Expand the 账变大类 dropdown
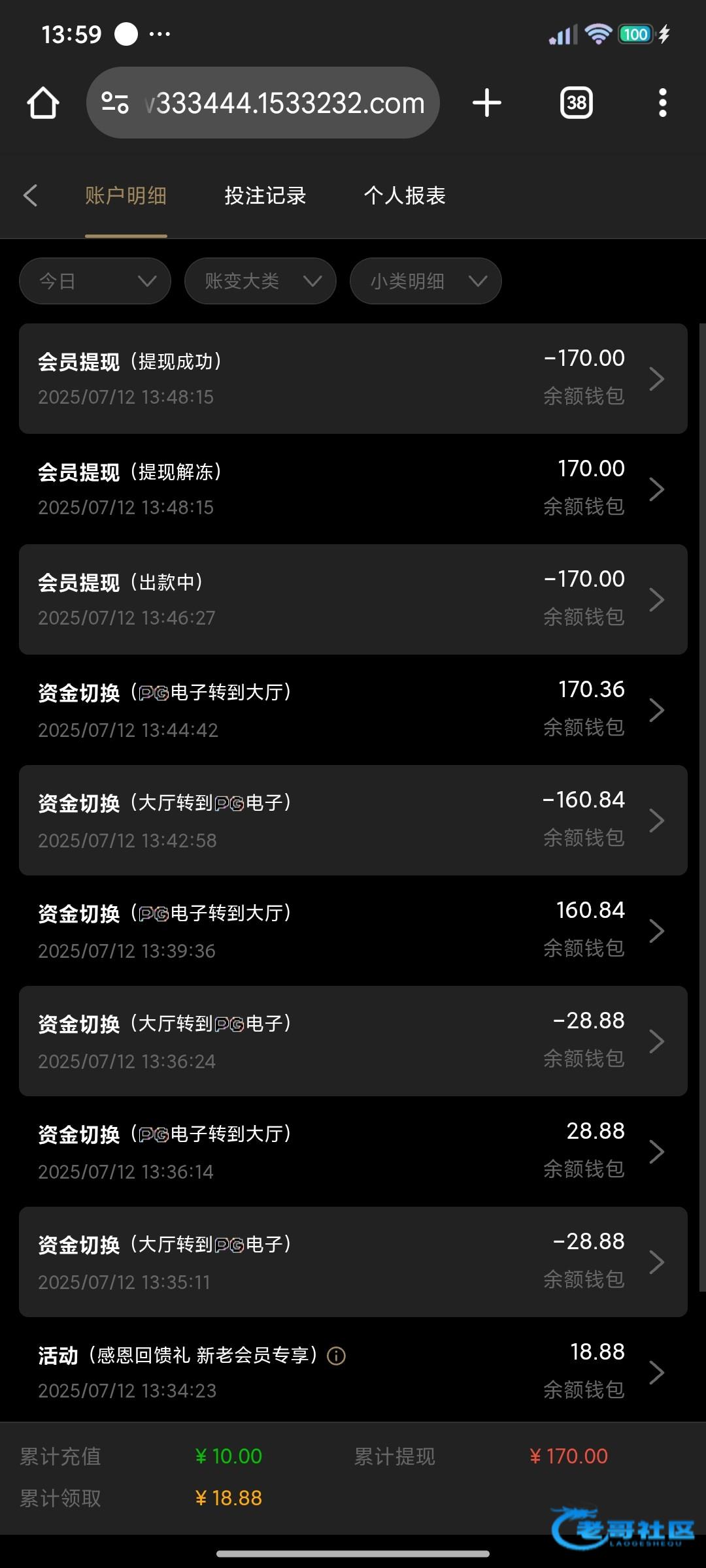The image size is (706, 1568). point(260,281)
